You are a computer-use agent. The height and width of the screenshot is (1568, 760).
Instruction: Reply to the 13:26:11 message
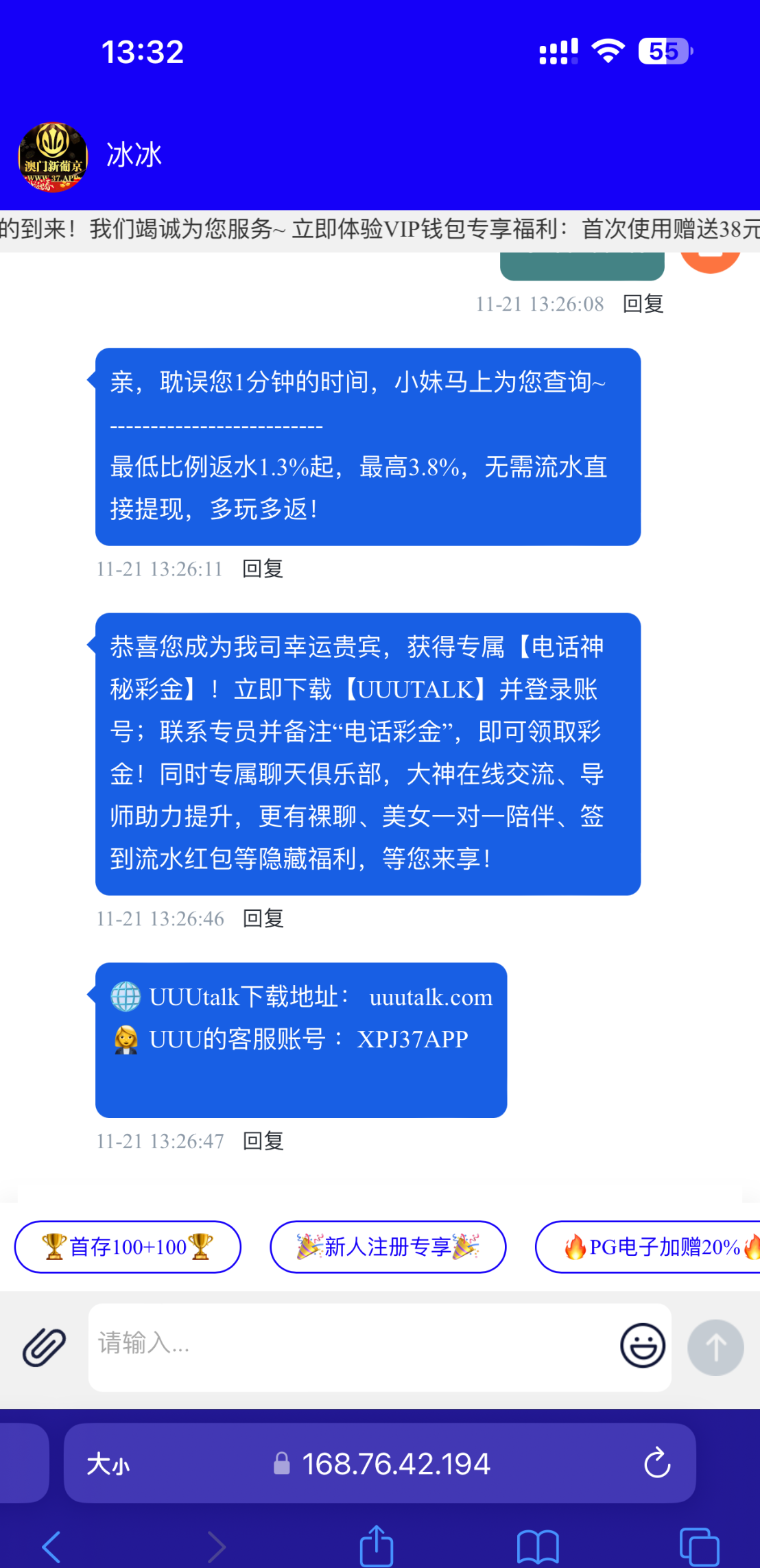pos(263,569)
